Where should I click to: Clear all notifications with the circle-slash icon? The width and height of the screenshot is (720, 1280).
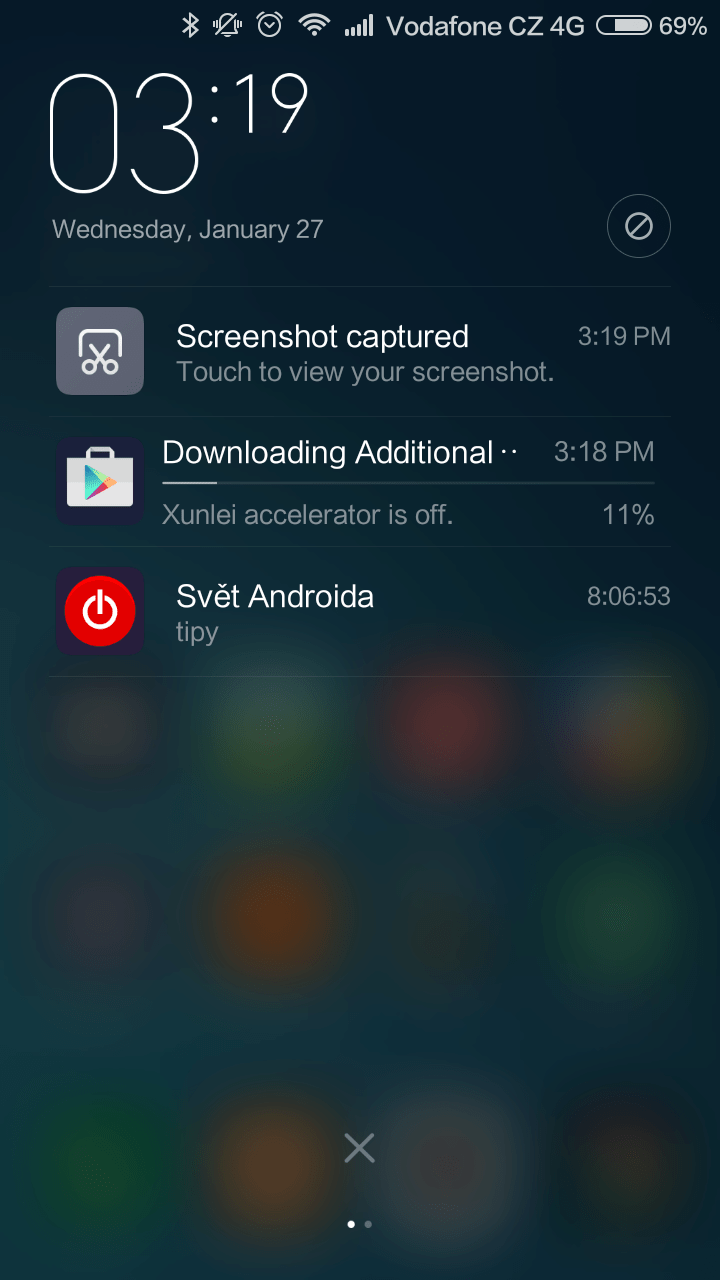pos(639,227)
